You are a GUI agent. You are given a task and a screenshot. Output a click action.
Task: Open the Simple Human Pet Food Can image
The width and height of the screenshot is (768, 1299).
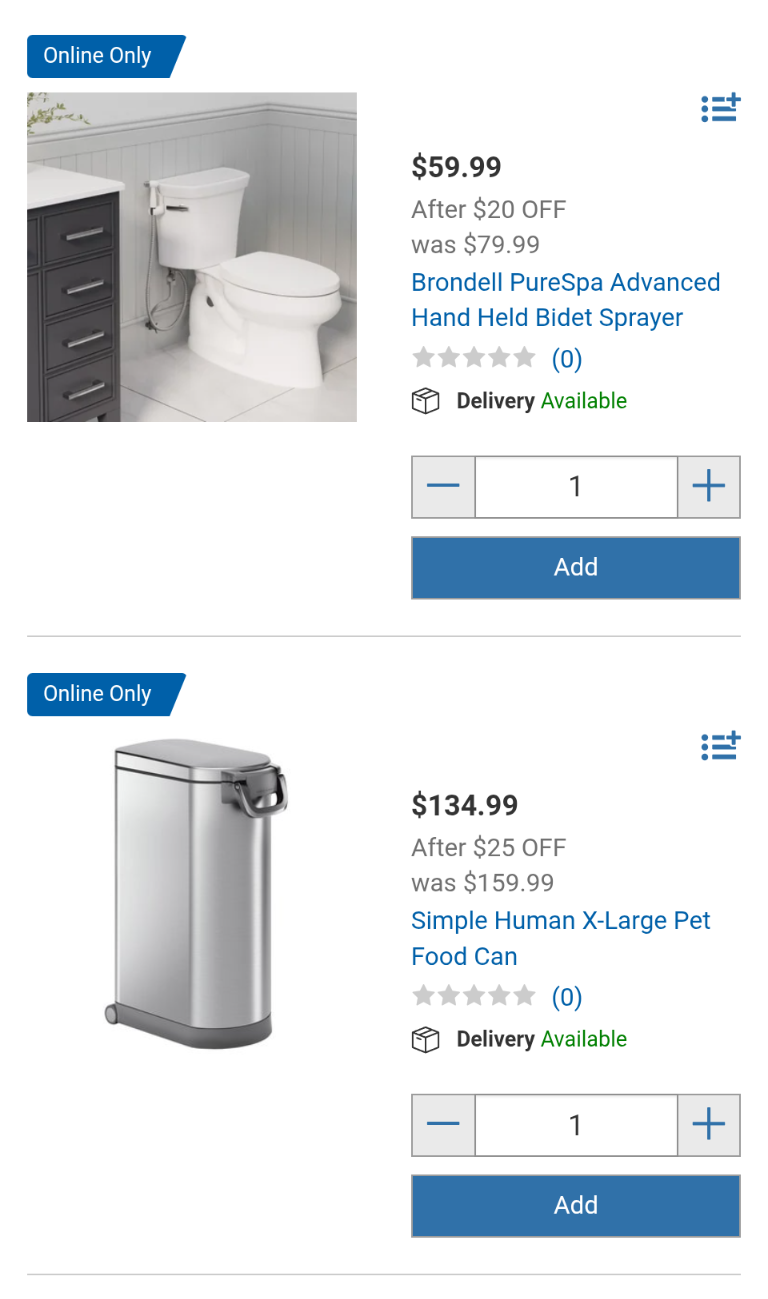(192, 895)
